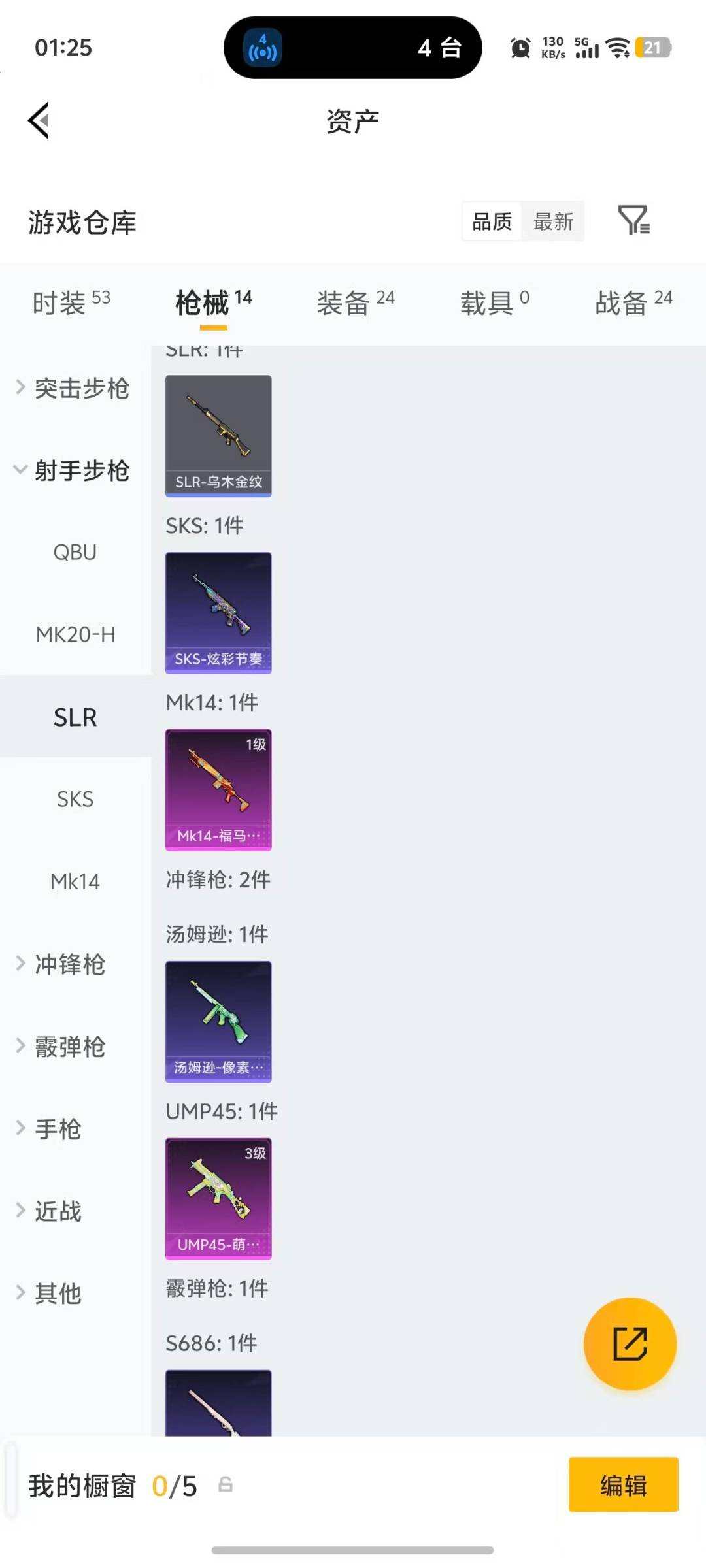The image size is (706, 1568).
Task: Expand the 冲锋枪 category
Action: 71,965
